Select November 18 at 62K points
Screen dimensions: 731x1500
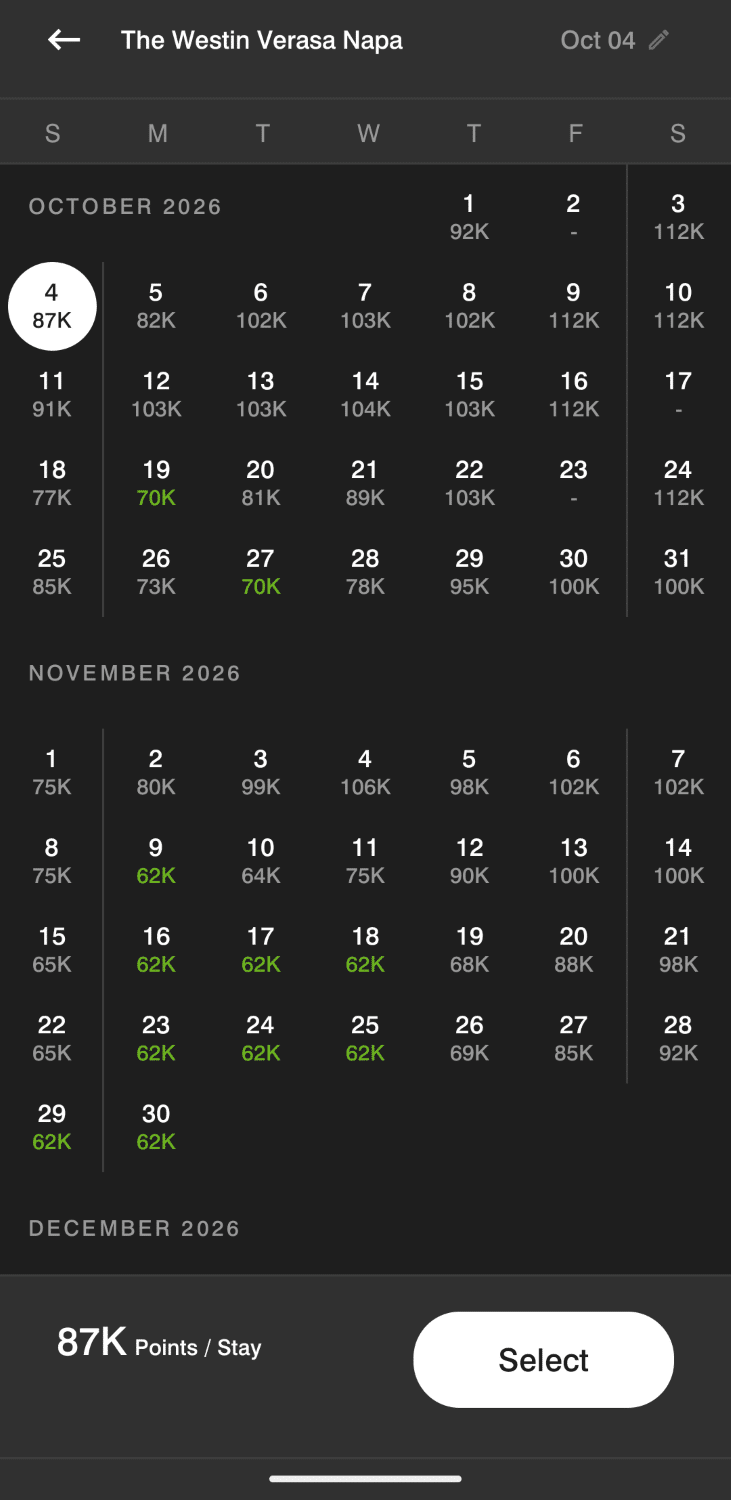point(365,950)
